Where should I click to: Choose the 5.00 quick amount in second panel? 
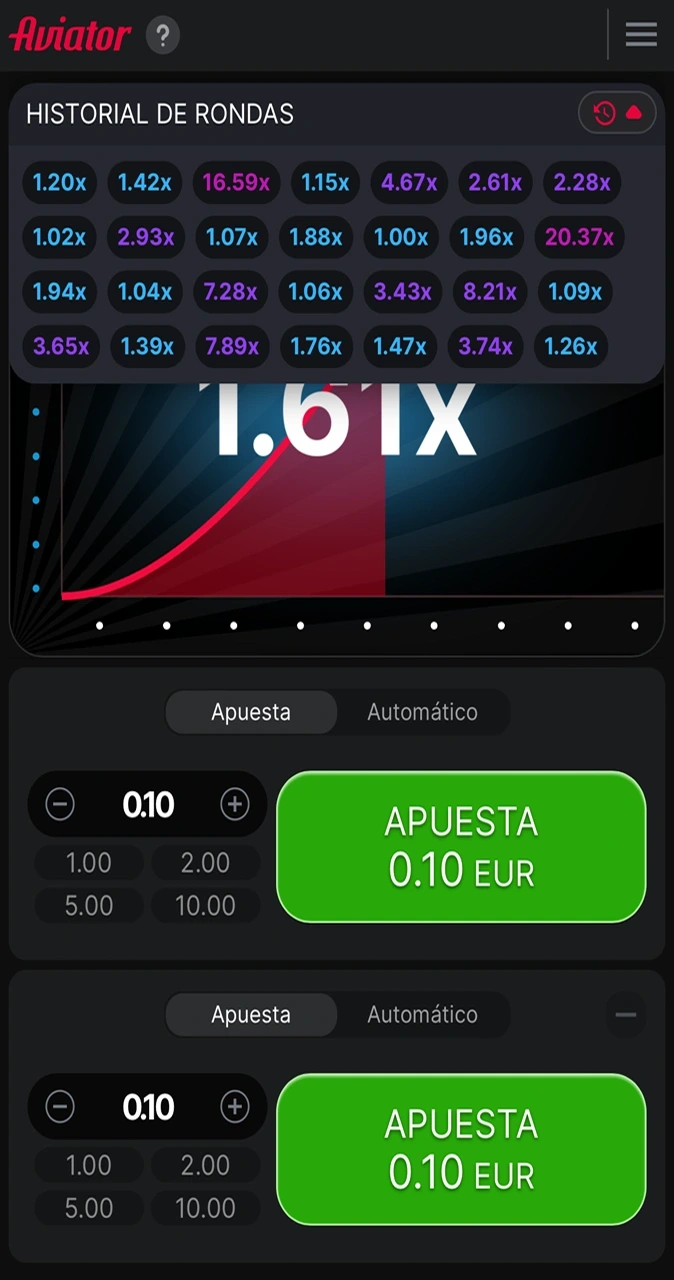tap(89, 1209)
